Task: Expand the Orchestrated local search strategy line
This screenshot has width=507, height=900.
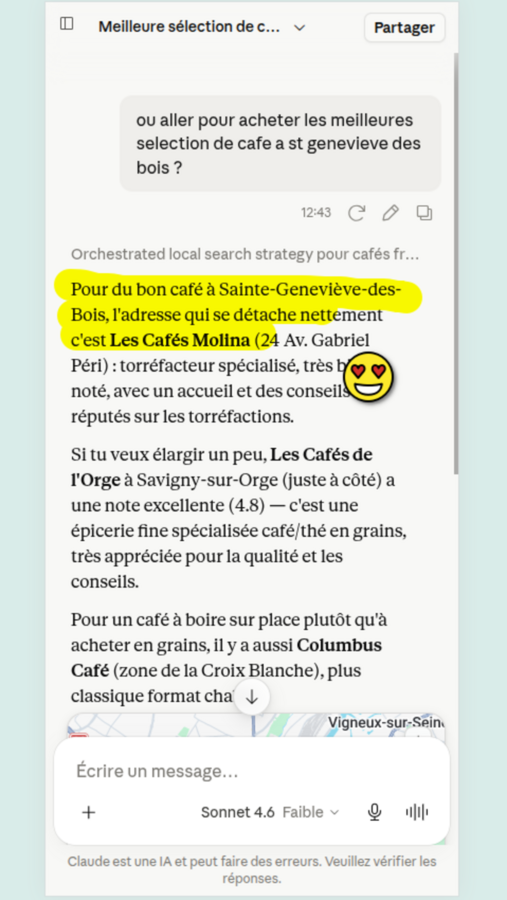Action: tap(245, 254)
